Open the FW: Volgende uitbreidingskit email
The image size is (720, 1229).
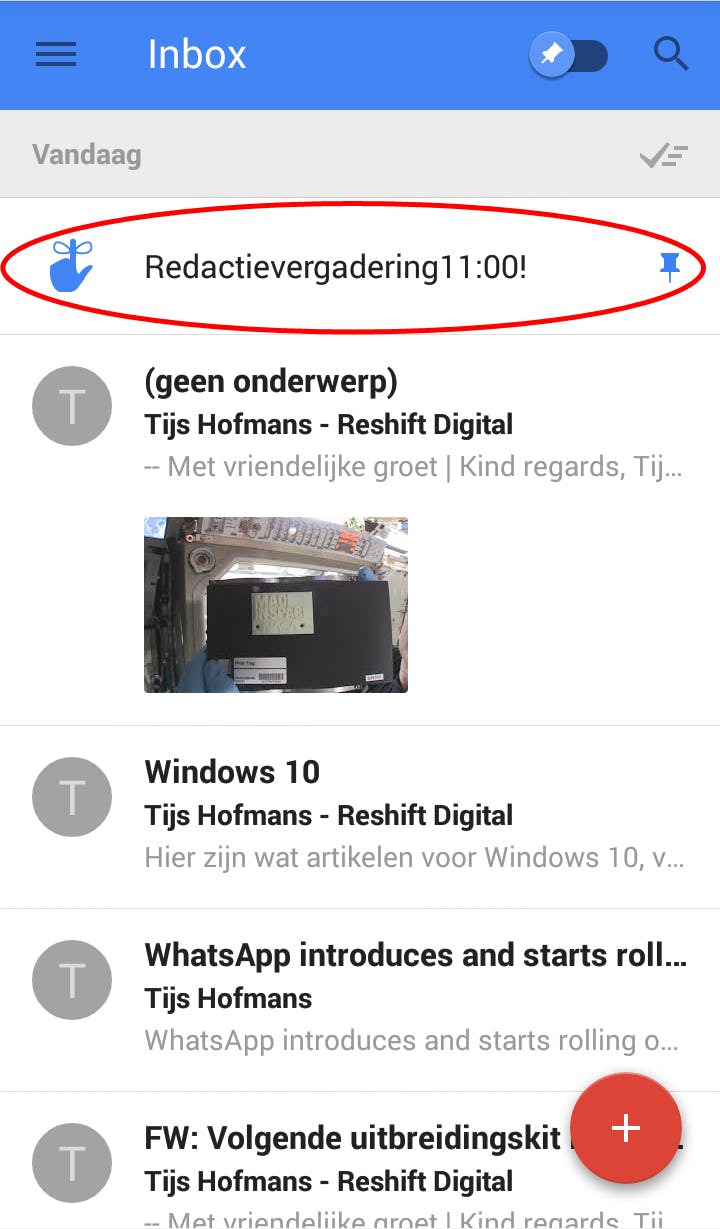pyautogui.click(x=350, y=1160)
